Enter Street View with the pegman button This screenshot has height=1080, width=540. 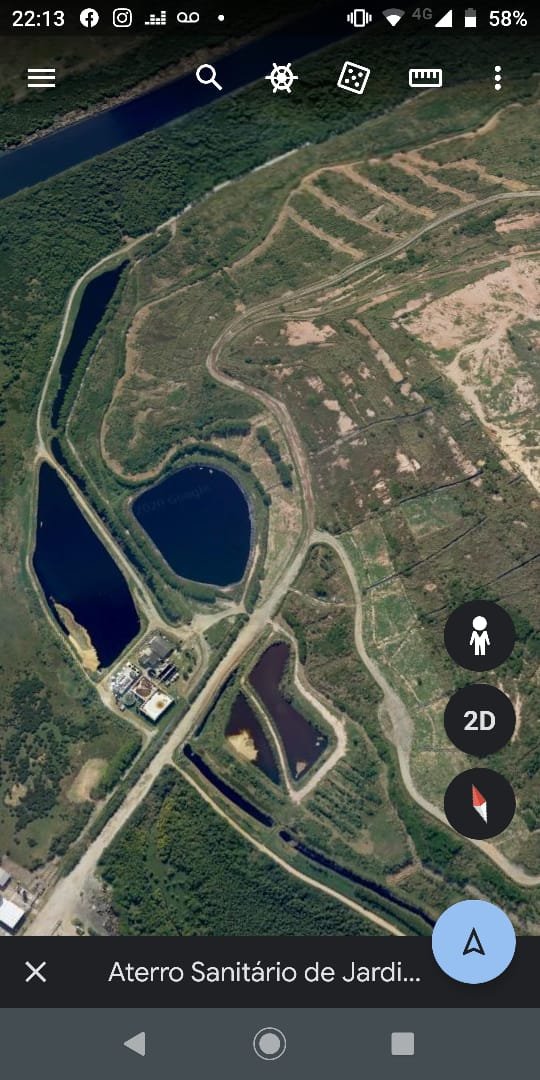[479, 636]
